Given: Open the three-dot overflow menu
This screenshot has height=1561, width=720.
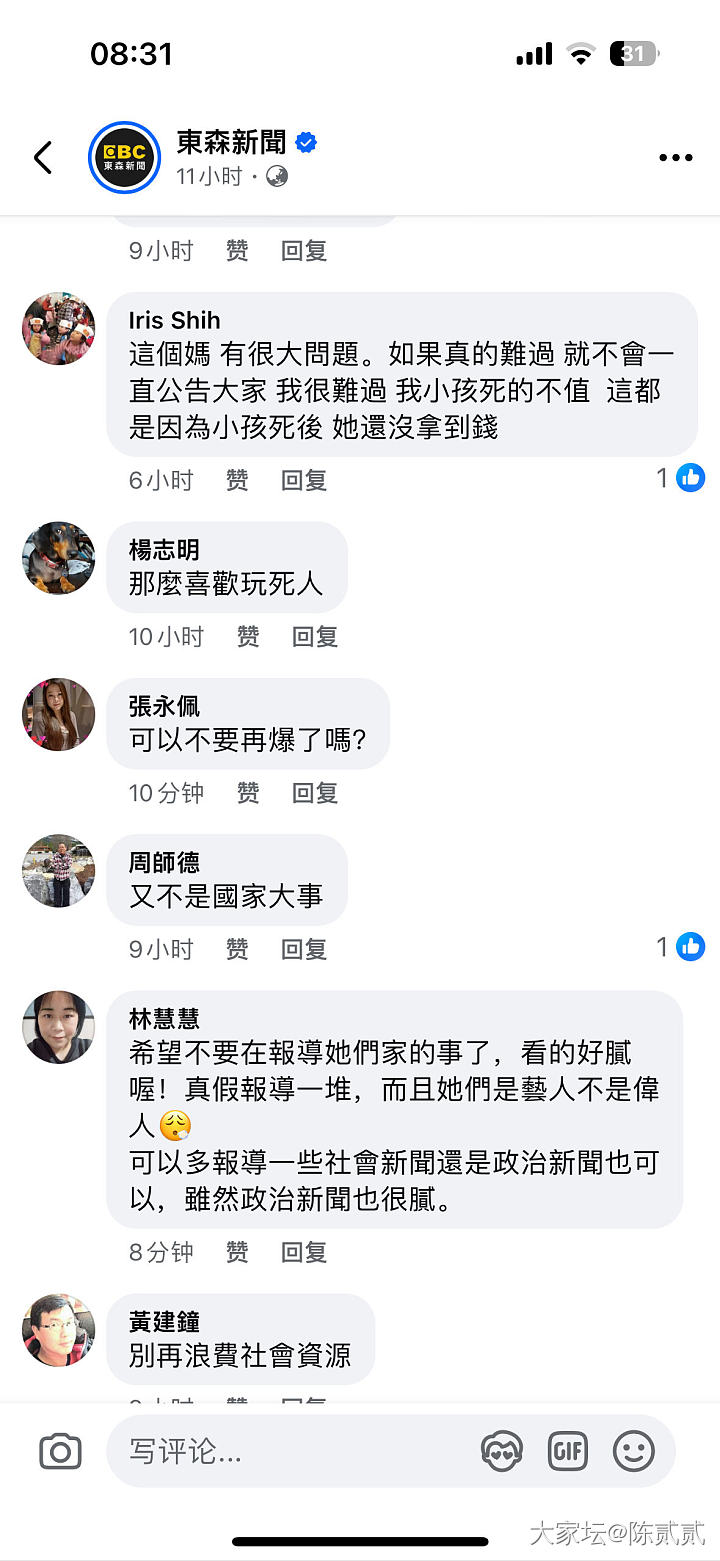Looking at the screenshot, I should (x=675, y=158).
